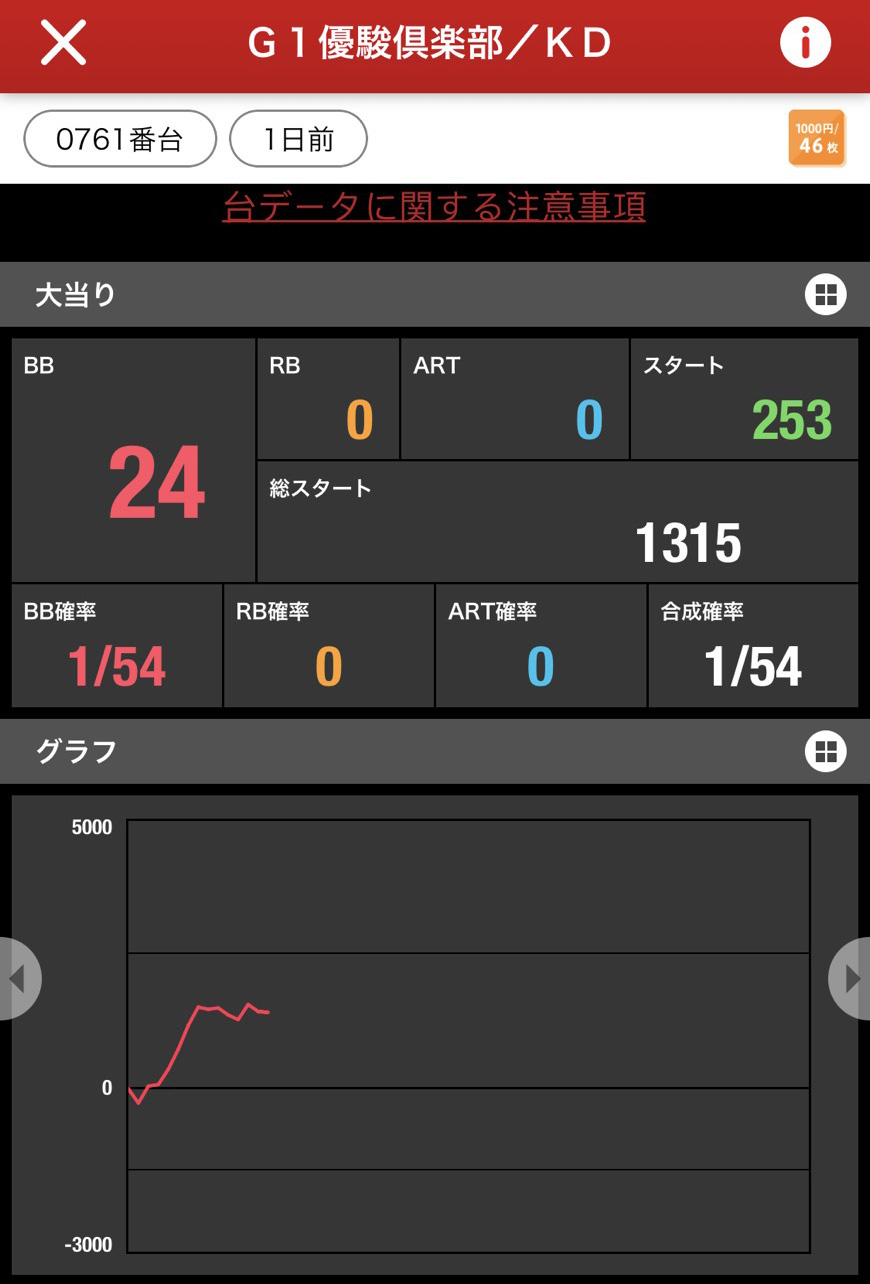Viewport: 870px width, 1284px height.
Task: Navigate to next graph using right arrow
Action: click(850, 978)
